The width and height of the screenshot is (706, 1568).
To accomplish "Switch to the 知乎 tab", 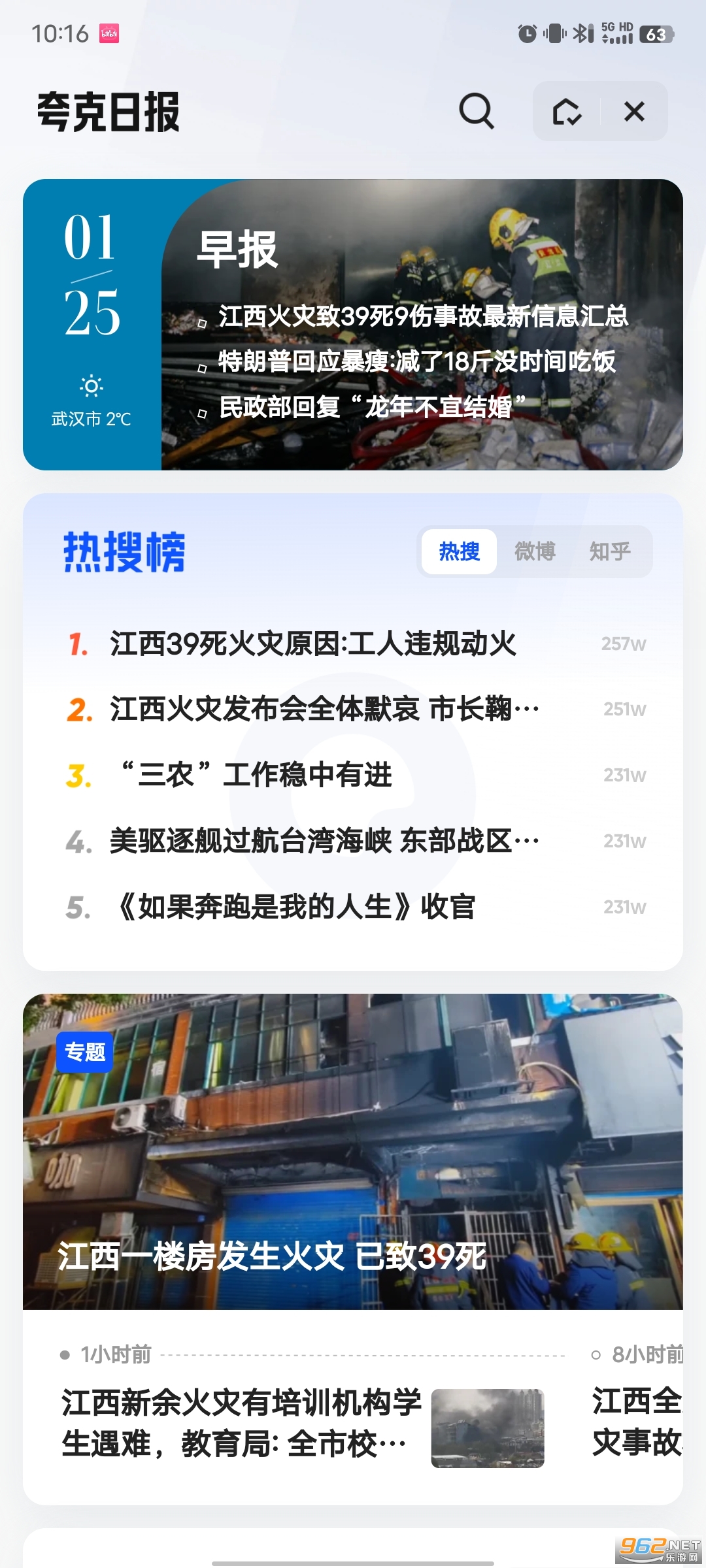I will (x=609, y=551).
